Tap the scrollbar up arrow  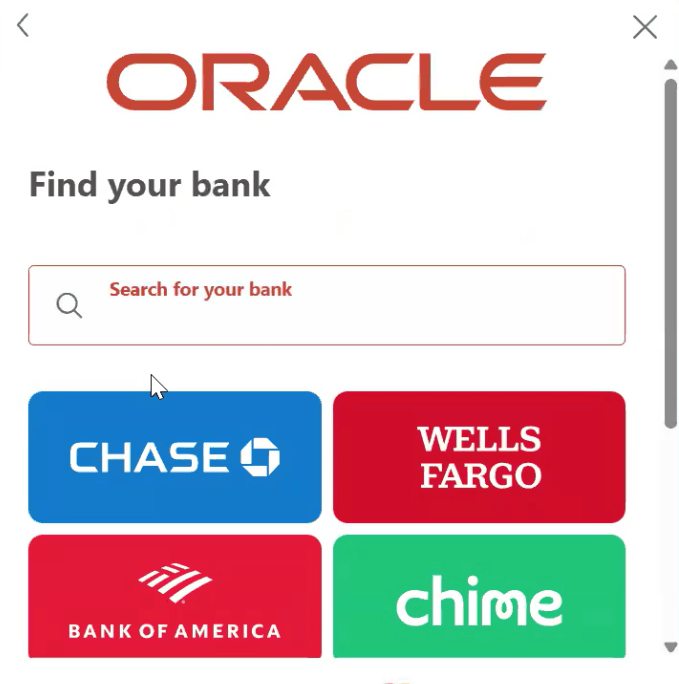click(670, 65)
